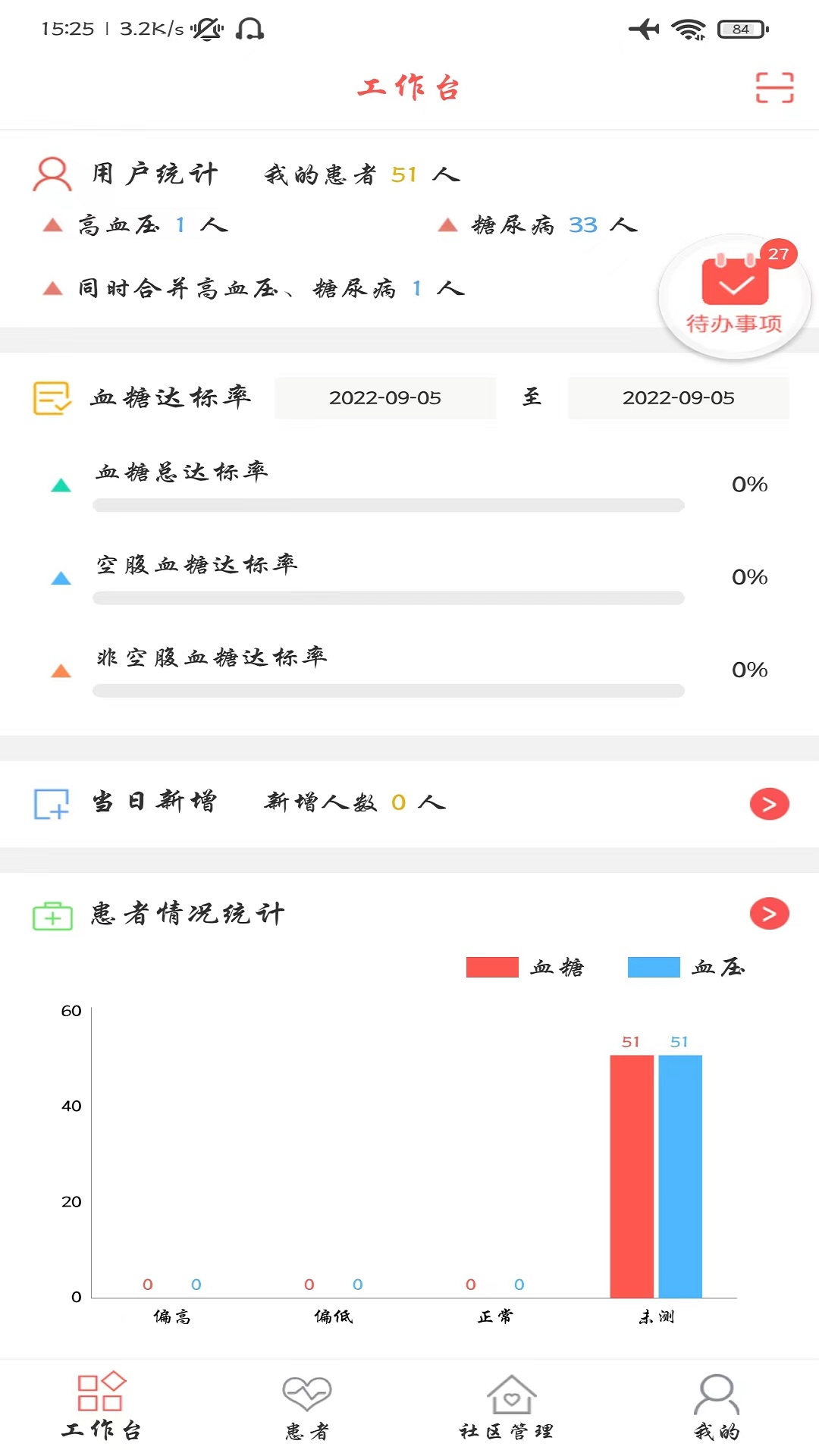Open 当日新增 details via arrow button

[768, 803]
